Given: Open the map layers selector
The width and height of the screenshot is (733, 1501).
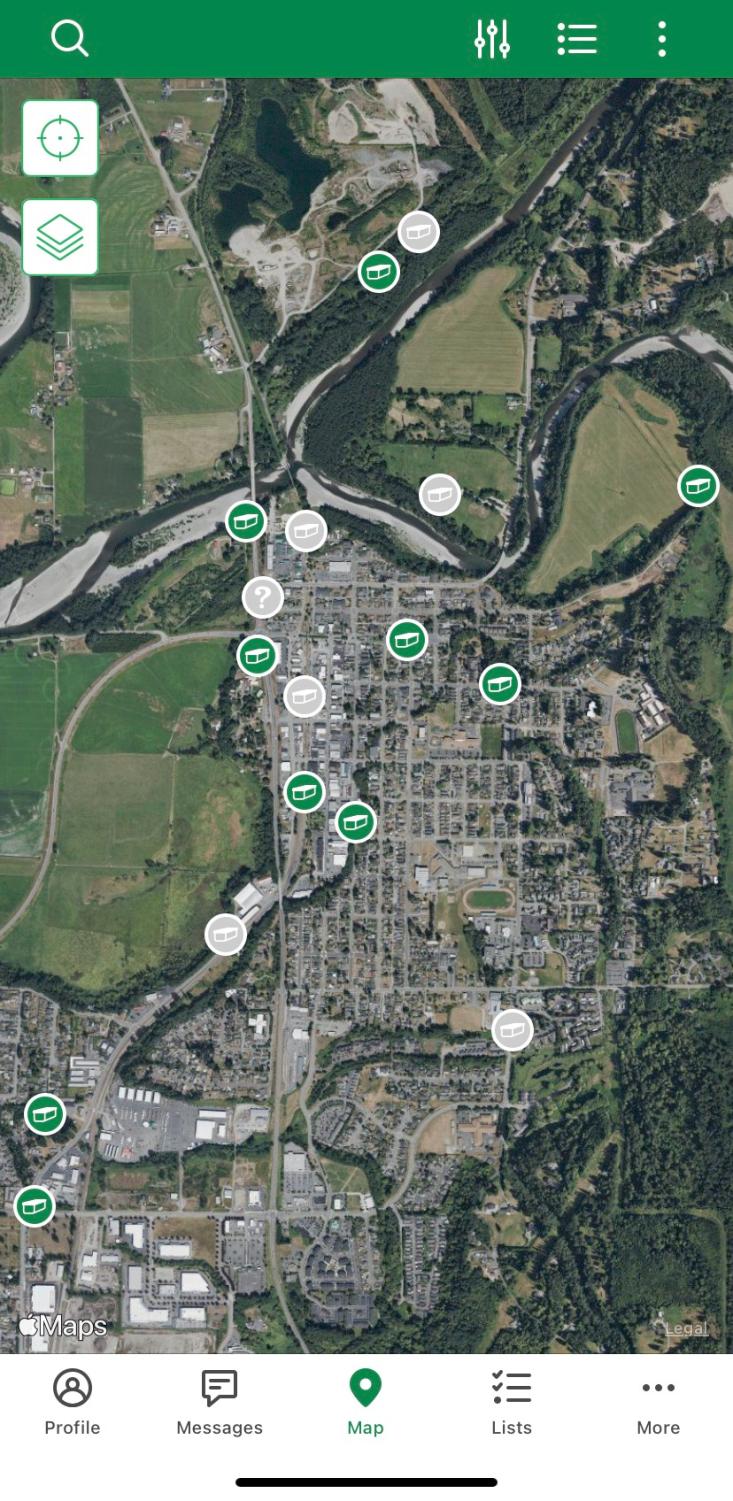Looking at the screenshot, I should coord(60,237).
